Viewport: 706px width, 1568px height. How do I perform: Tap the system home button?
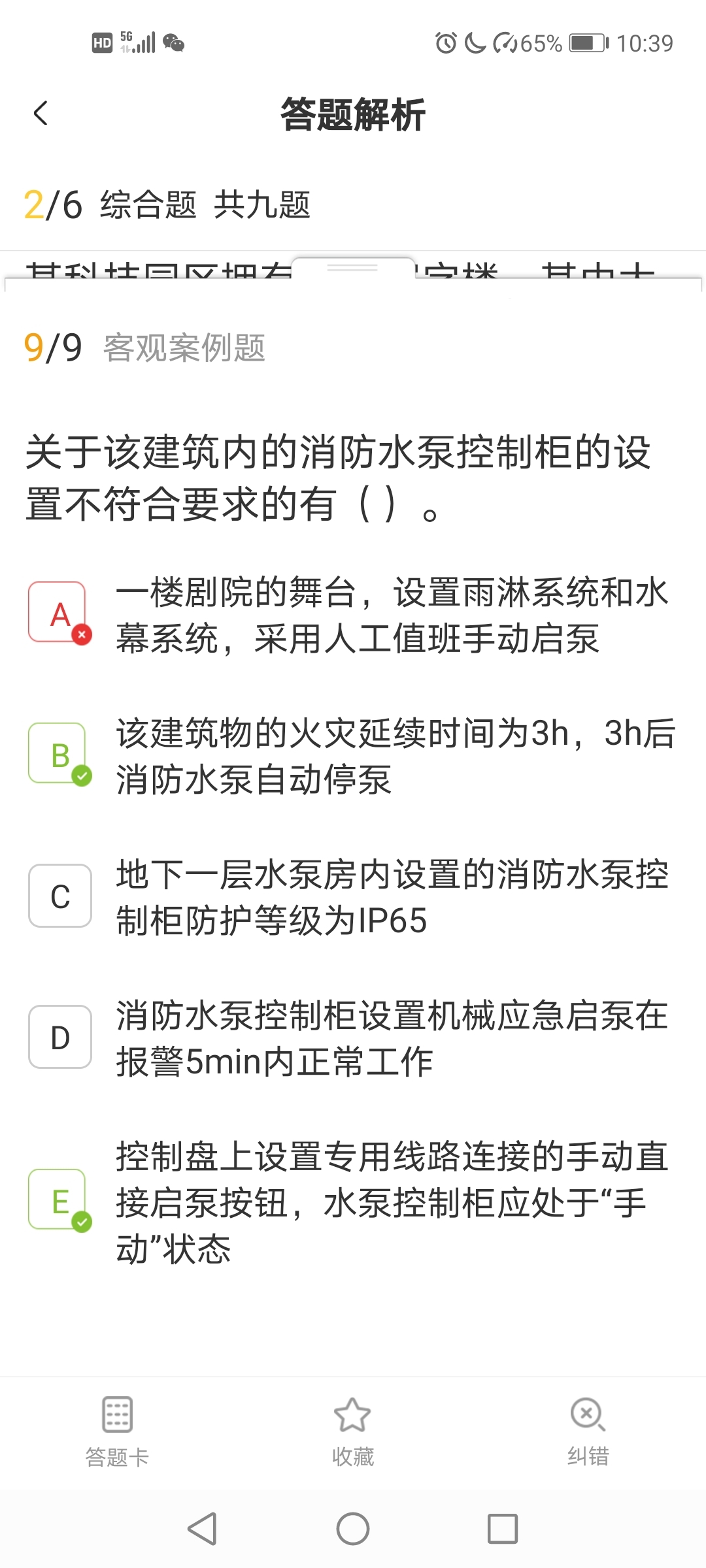(x=353, y=1529)
